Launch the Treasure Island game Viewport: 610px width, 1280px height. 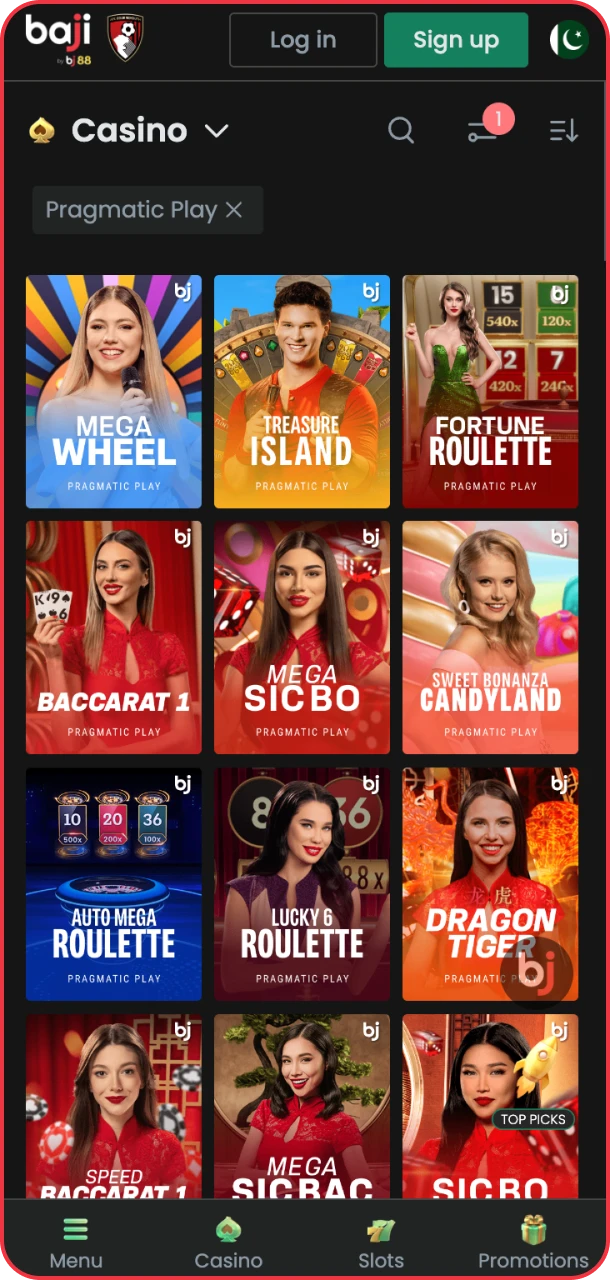tap(302, 392)
